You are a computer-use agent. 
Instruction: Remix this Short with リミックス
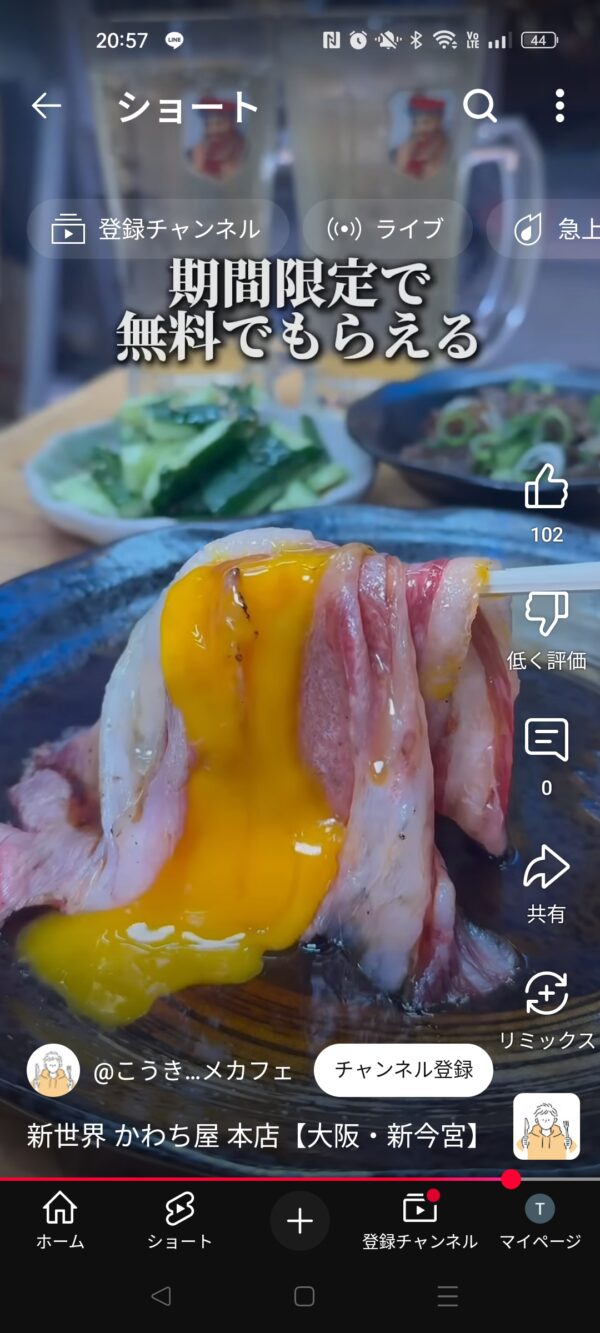click(546, 994)
